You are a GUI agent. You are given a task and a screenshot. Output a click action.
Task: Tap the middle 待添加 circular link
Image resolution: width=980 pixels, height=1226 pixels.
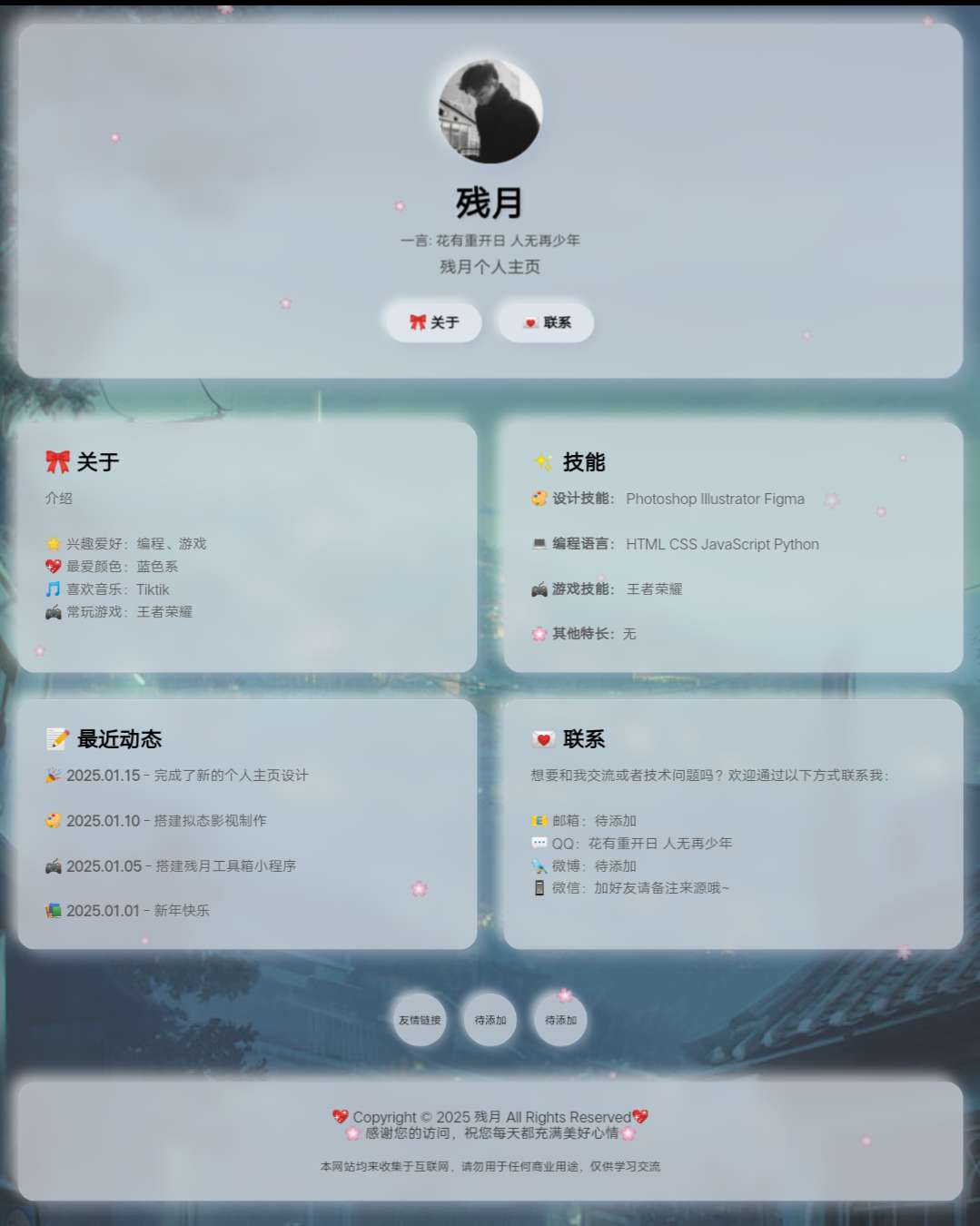pos(490,1020)
